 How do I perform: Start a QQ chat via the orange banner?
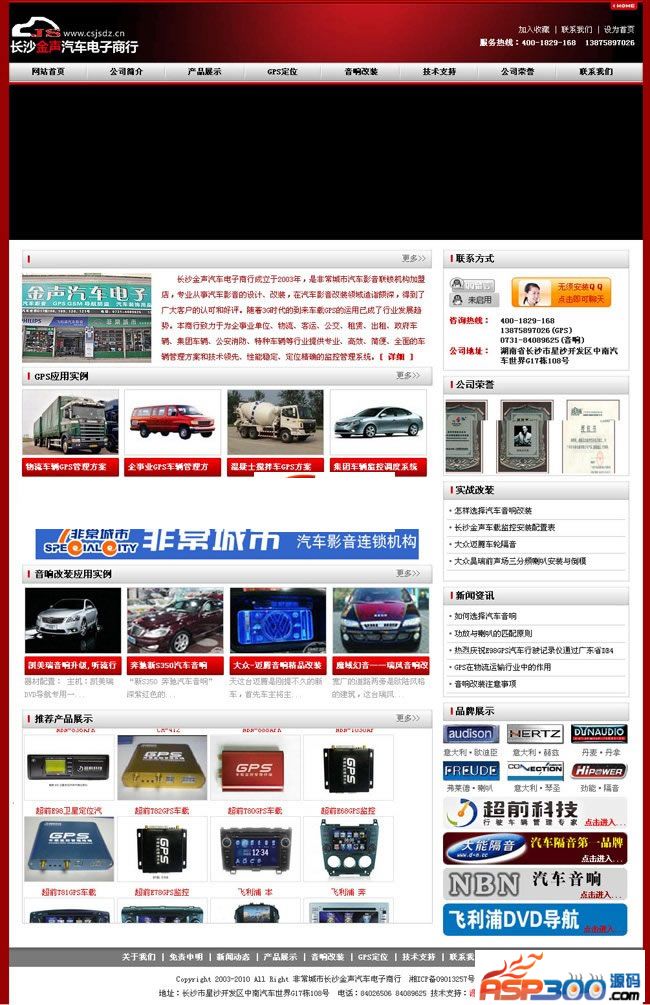click(561, 292)
